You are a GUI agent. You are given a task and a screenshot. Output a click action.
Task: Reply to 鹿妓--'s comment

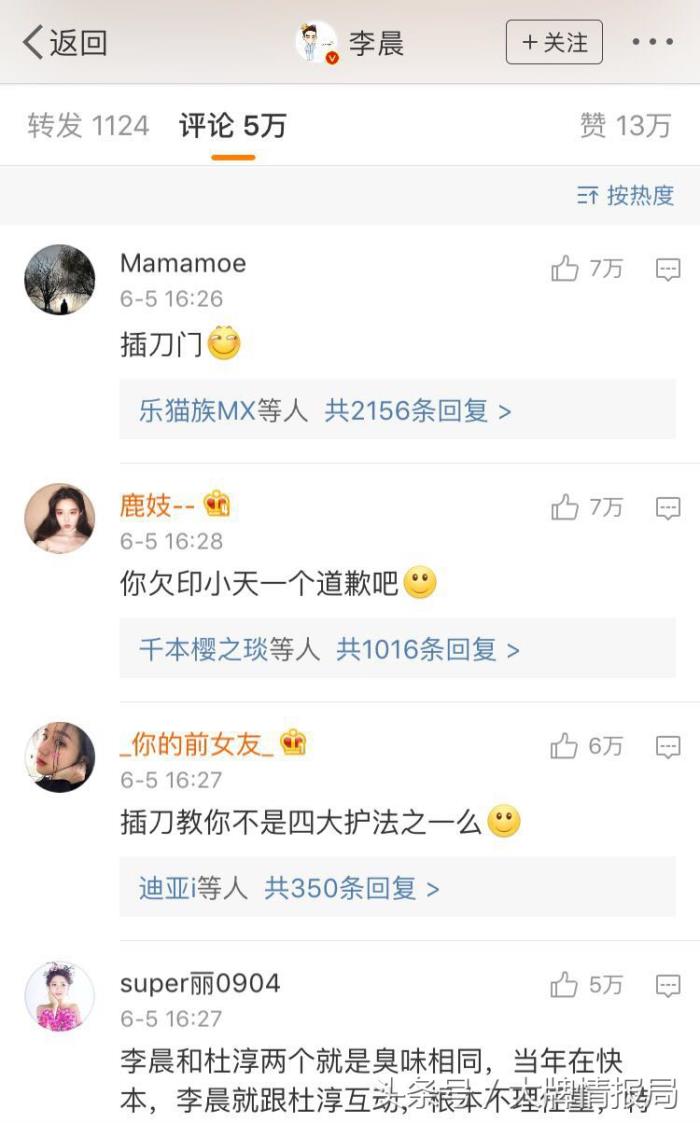[668, 508]
